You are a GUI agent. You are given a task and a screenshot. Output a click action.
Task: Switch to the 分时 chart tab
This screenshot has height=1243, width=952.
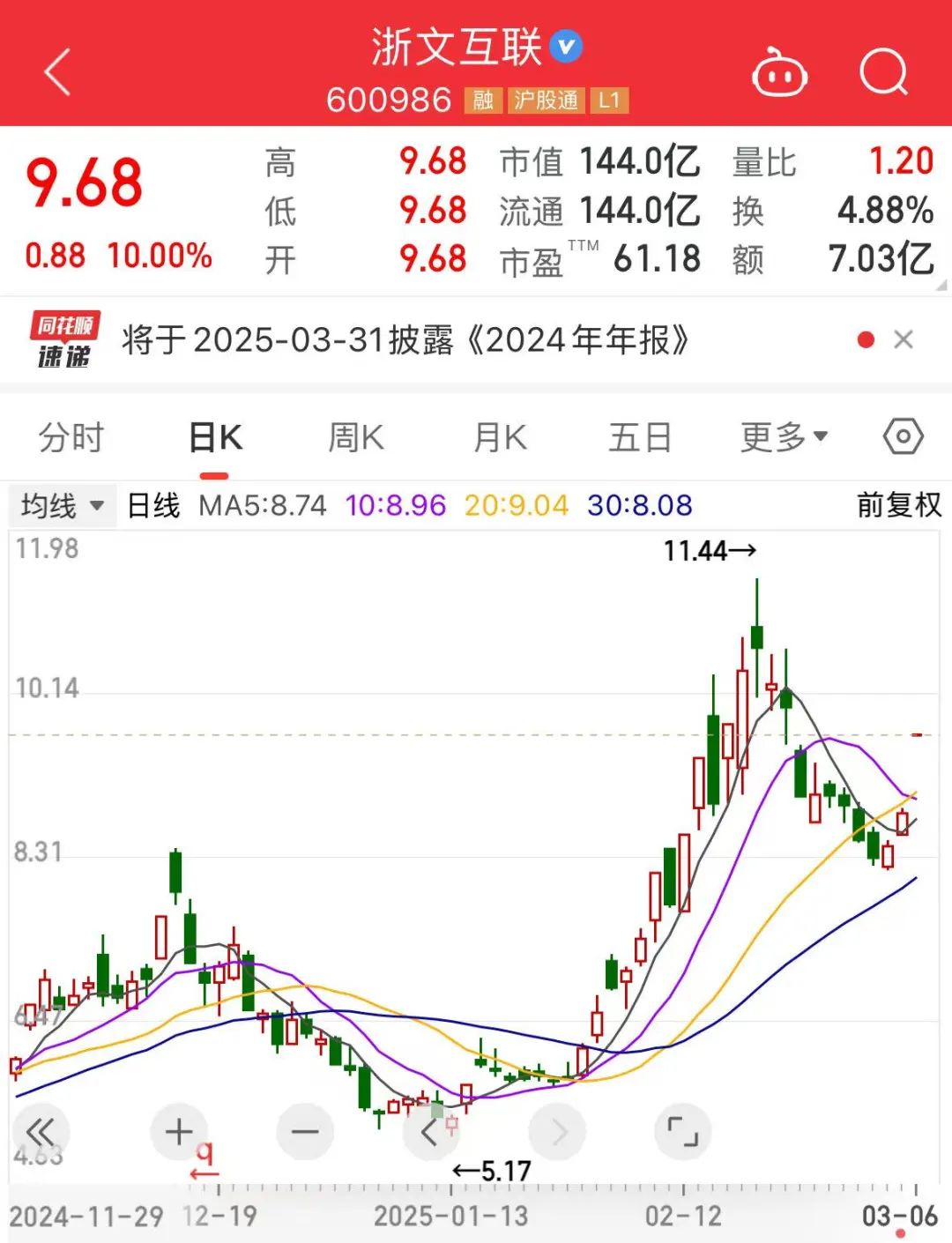point(71,437)
